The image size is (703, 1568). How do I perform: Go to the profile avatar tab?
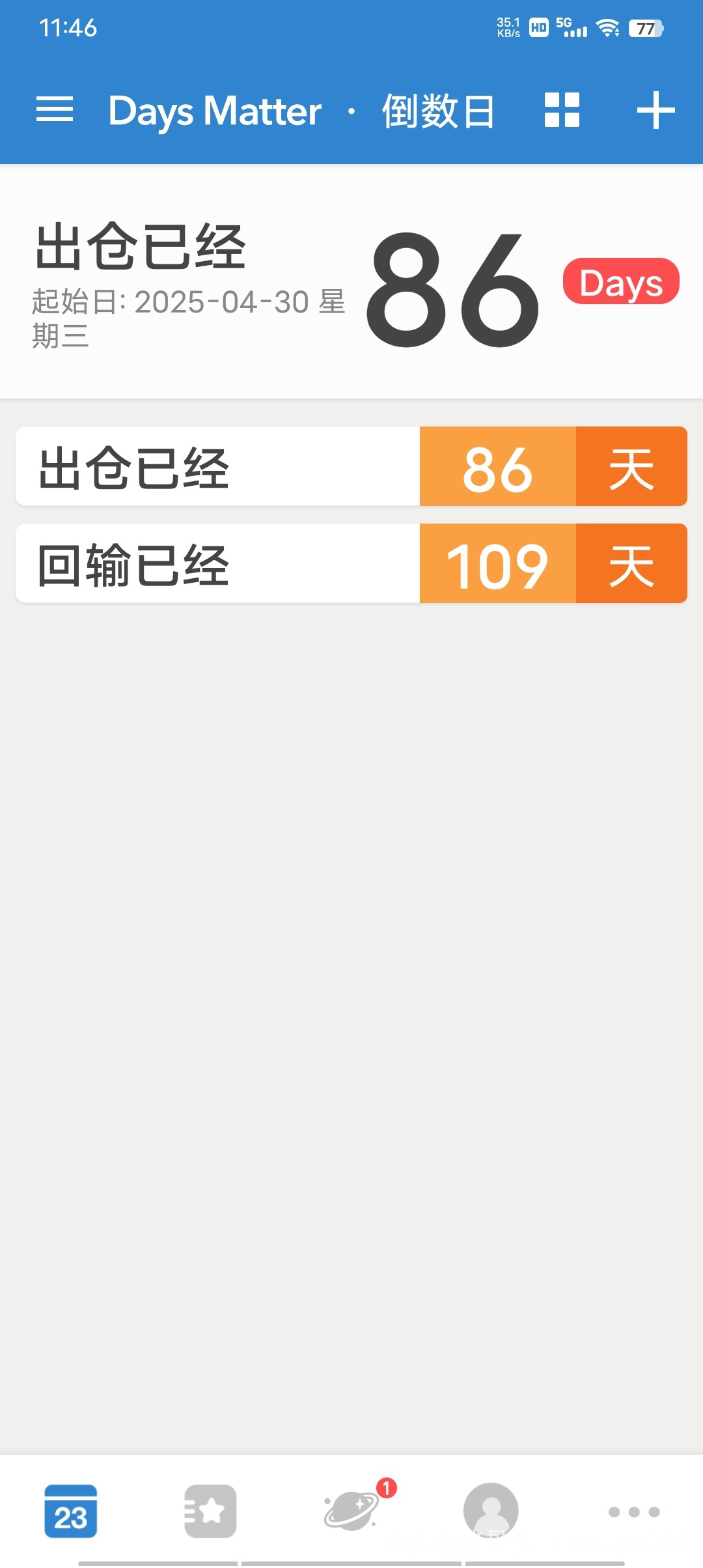[491, 1511]
